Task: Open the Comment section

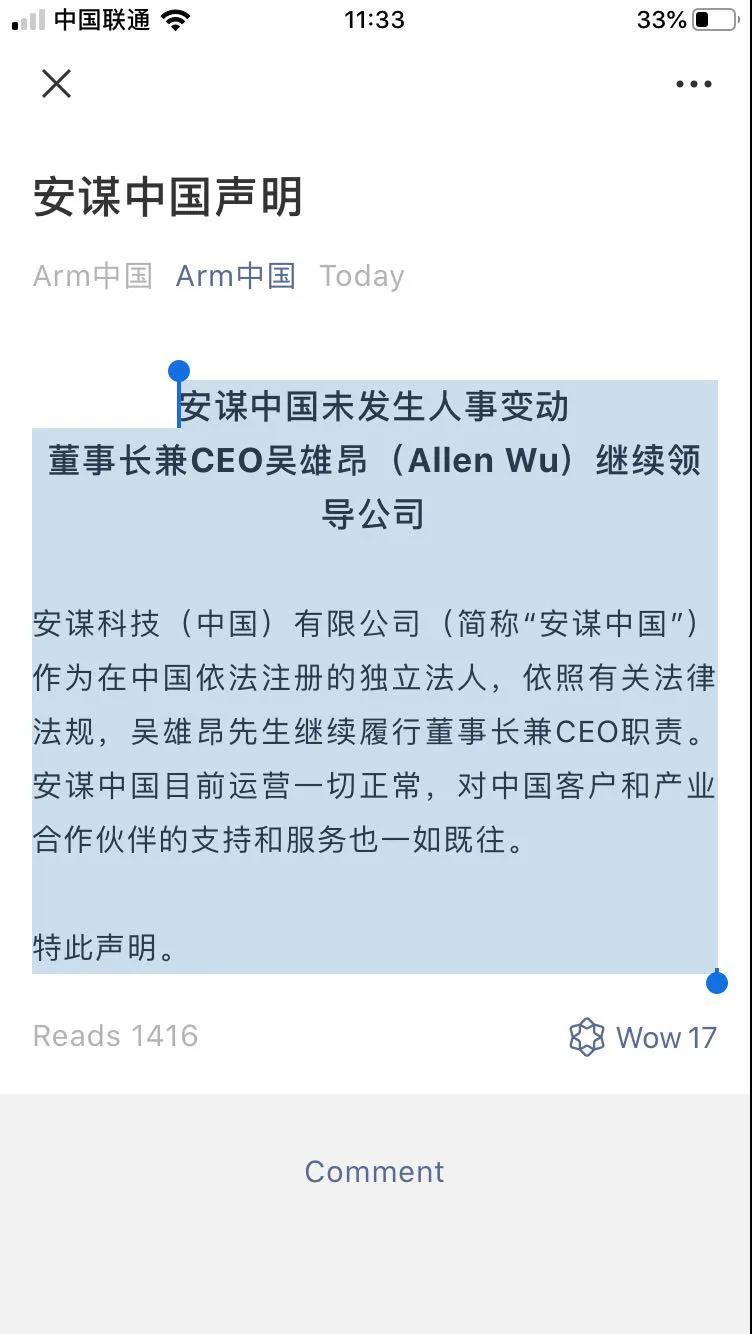Action: click(374, 1171)
